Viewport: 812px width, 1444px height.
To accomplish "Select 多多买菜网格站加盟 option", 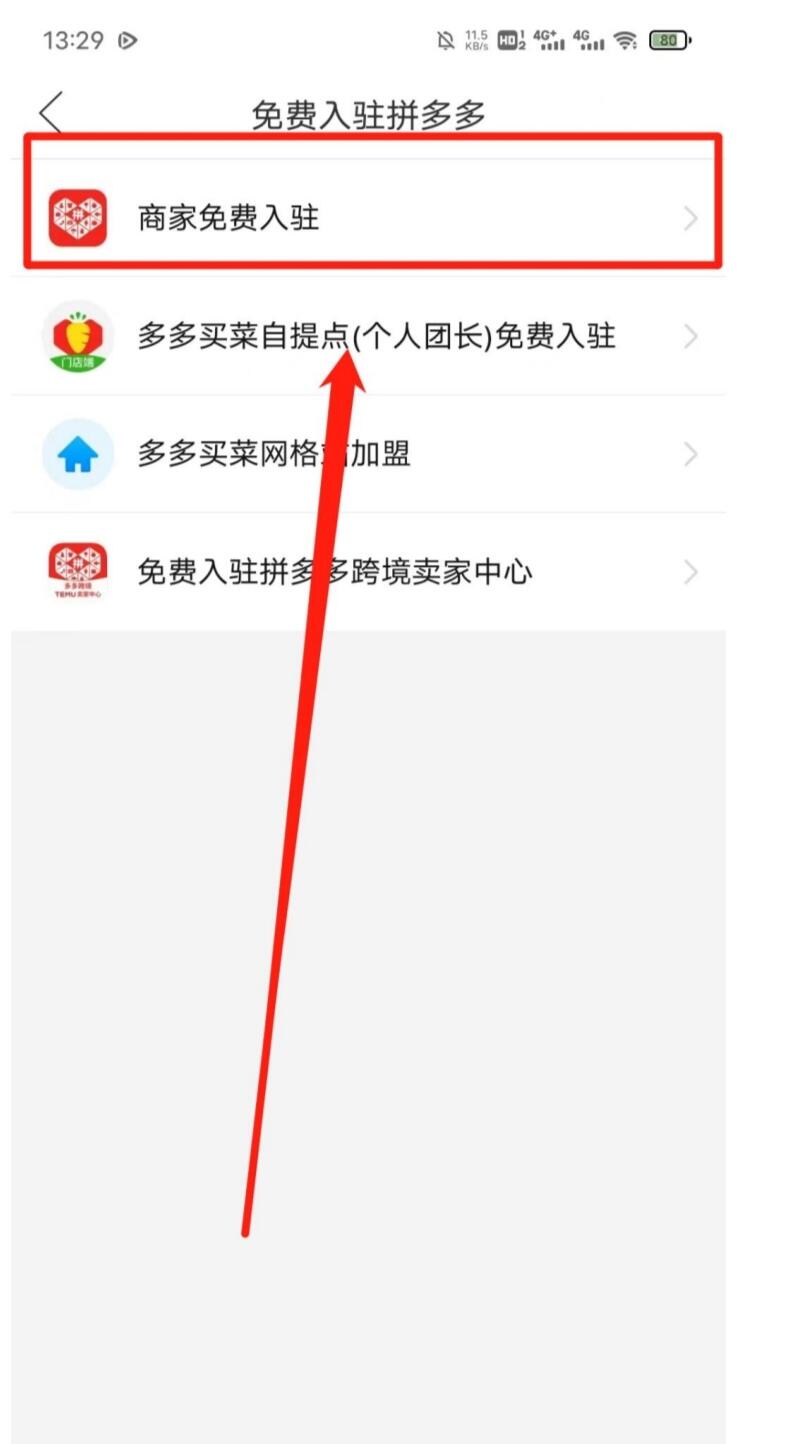I will [x=370, y=455].
